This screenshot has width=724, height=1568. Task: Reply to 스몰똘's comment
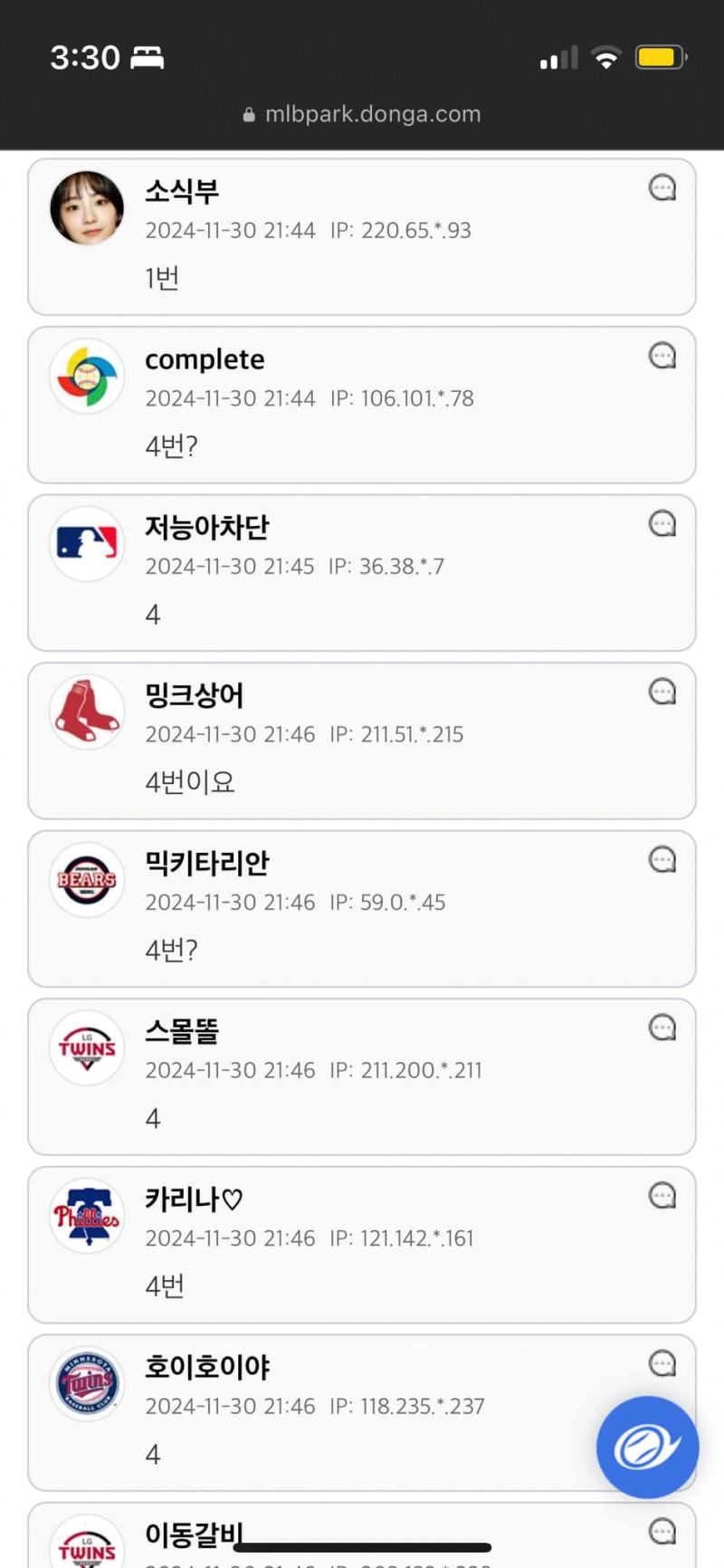click(662, 1028)
